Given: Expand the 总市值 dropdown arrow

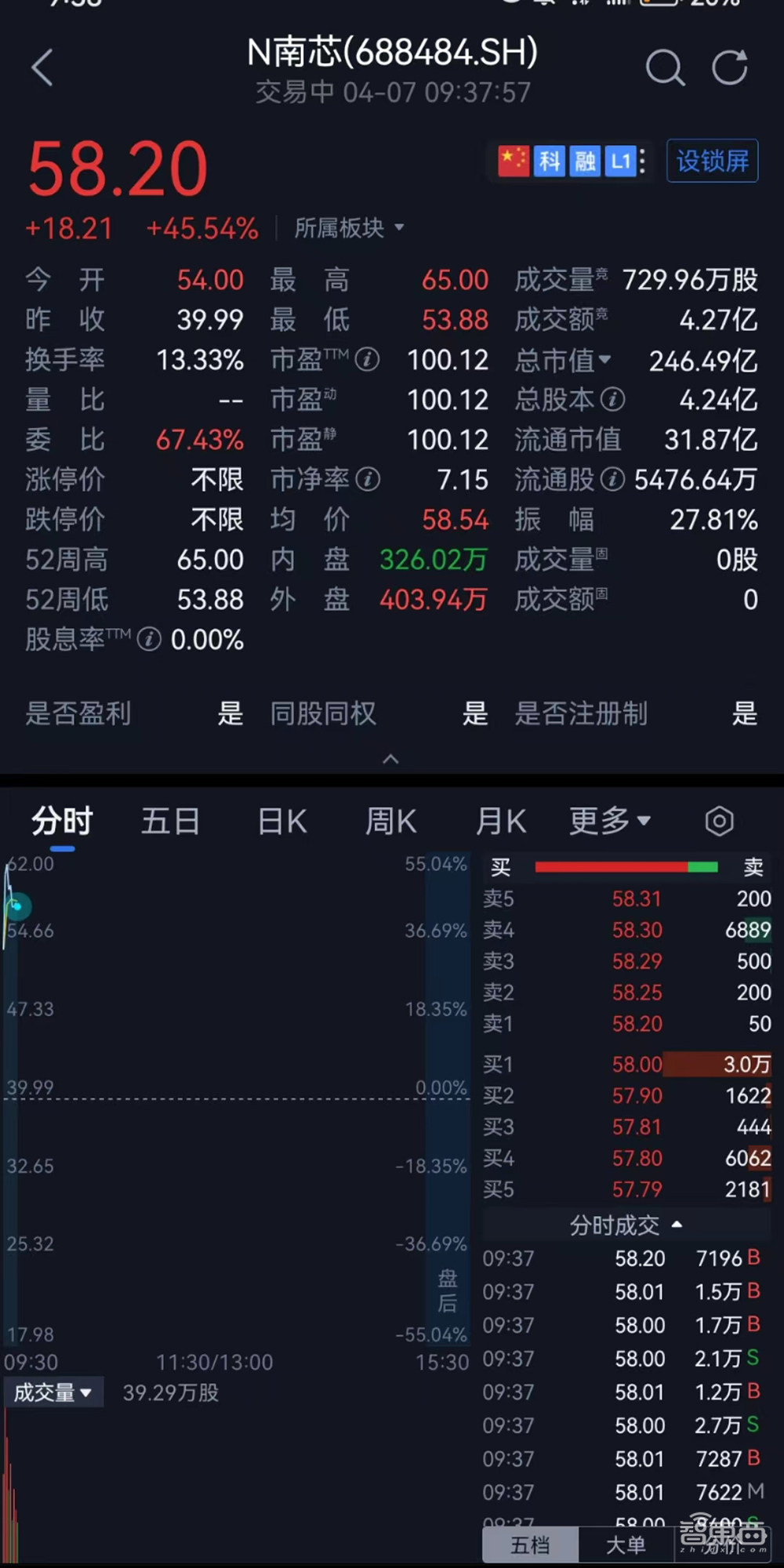Looking at the screenshot, I should coord(606,360).
